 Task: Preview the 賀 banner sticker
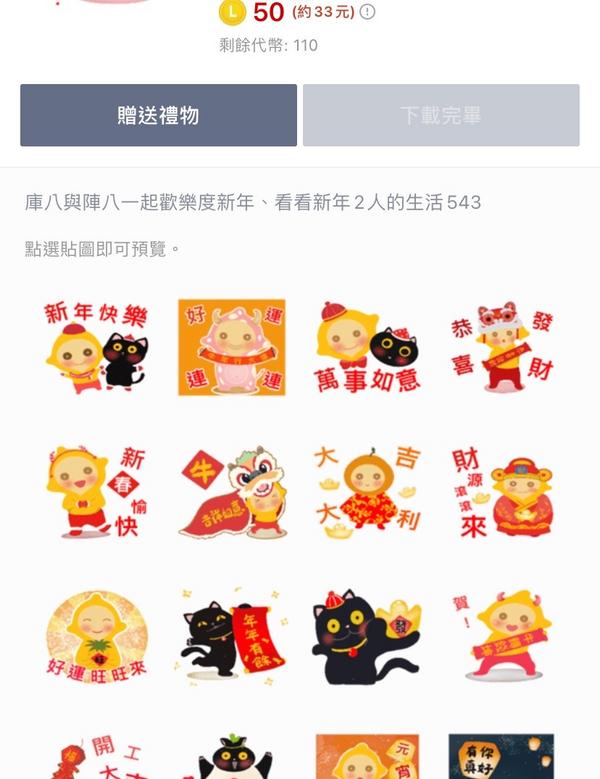[x=502, y=635]
